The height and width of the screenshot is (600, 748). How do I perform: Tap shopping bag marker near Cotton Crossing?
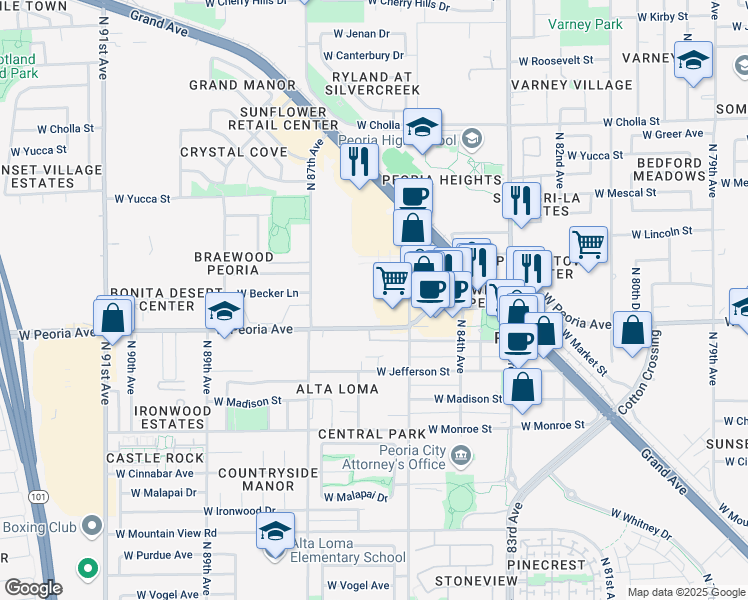point(632,330)
